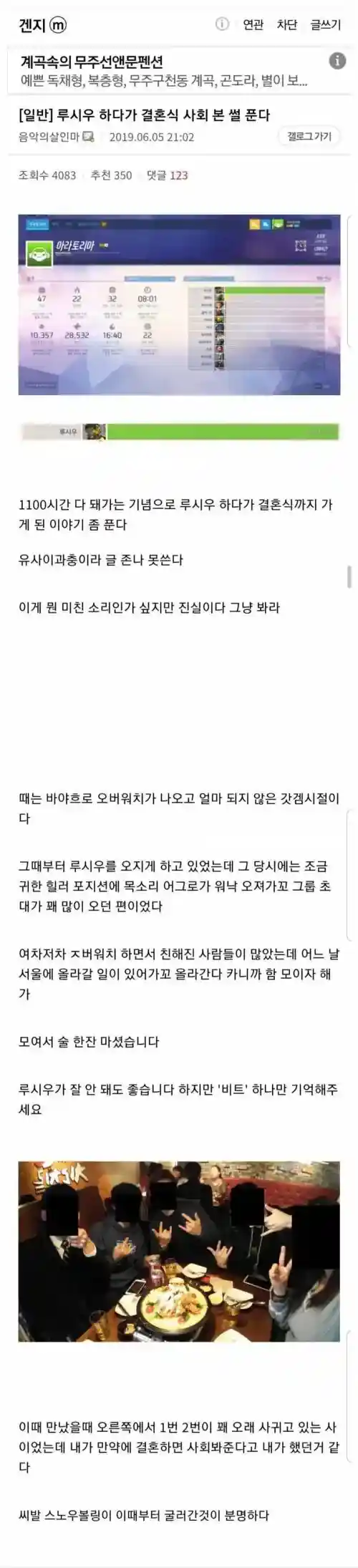Open the 루시우 play-time bar image
Viewport: 358px width, 1568px height.
179,432
